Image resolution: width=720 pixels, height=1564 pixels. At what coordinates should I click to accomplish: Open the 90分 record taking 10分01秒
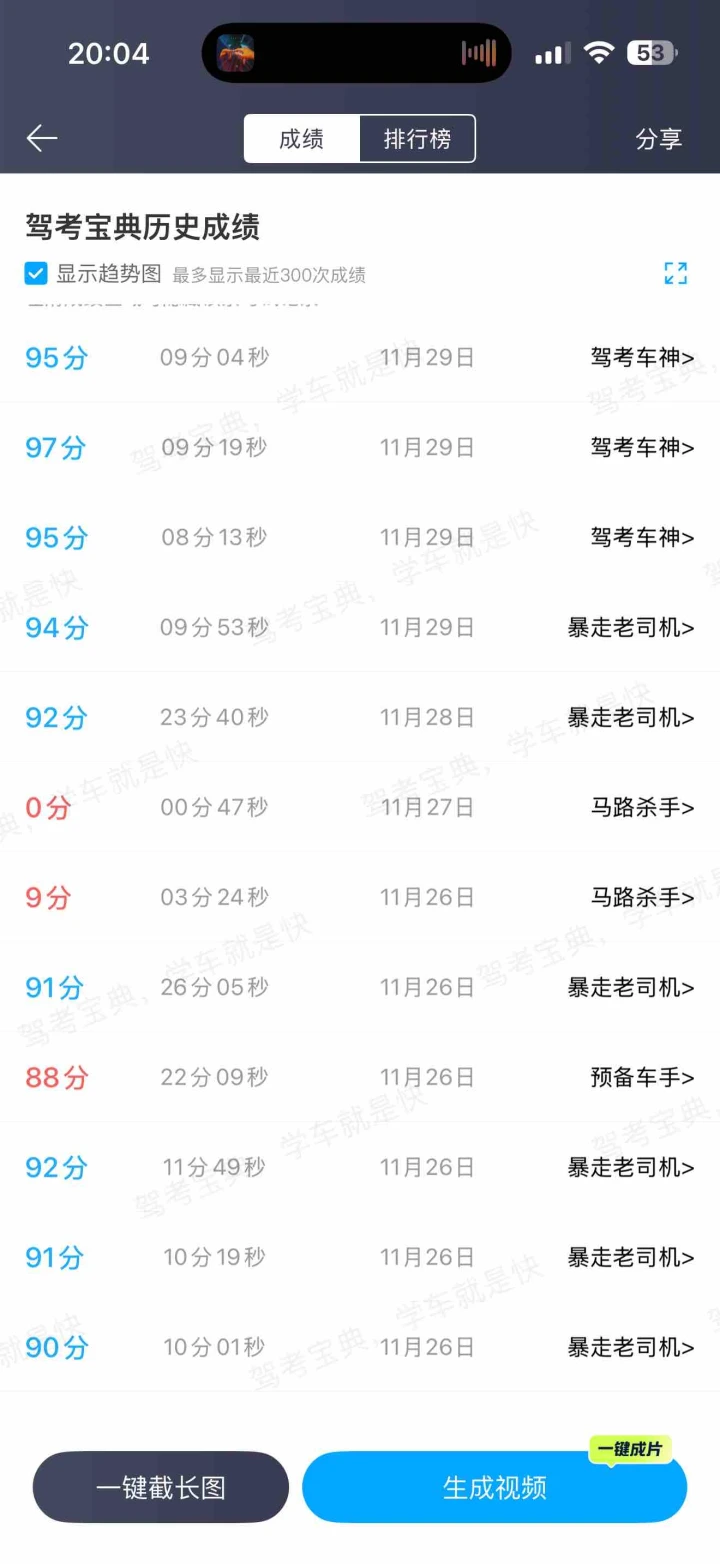point(360,1347)
